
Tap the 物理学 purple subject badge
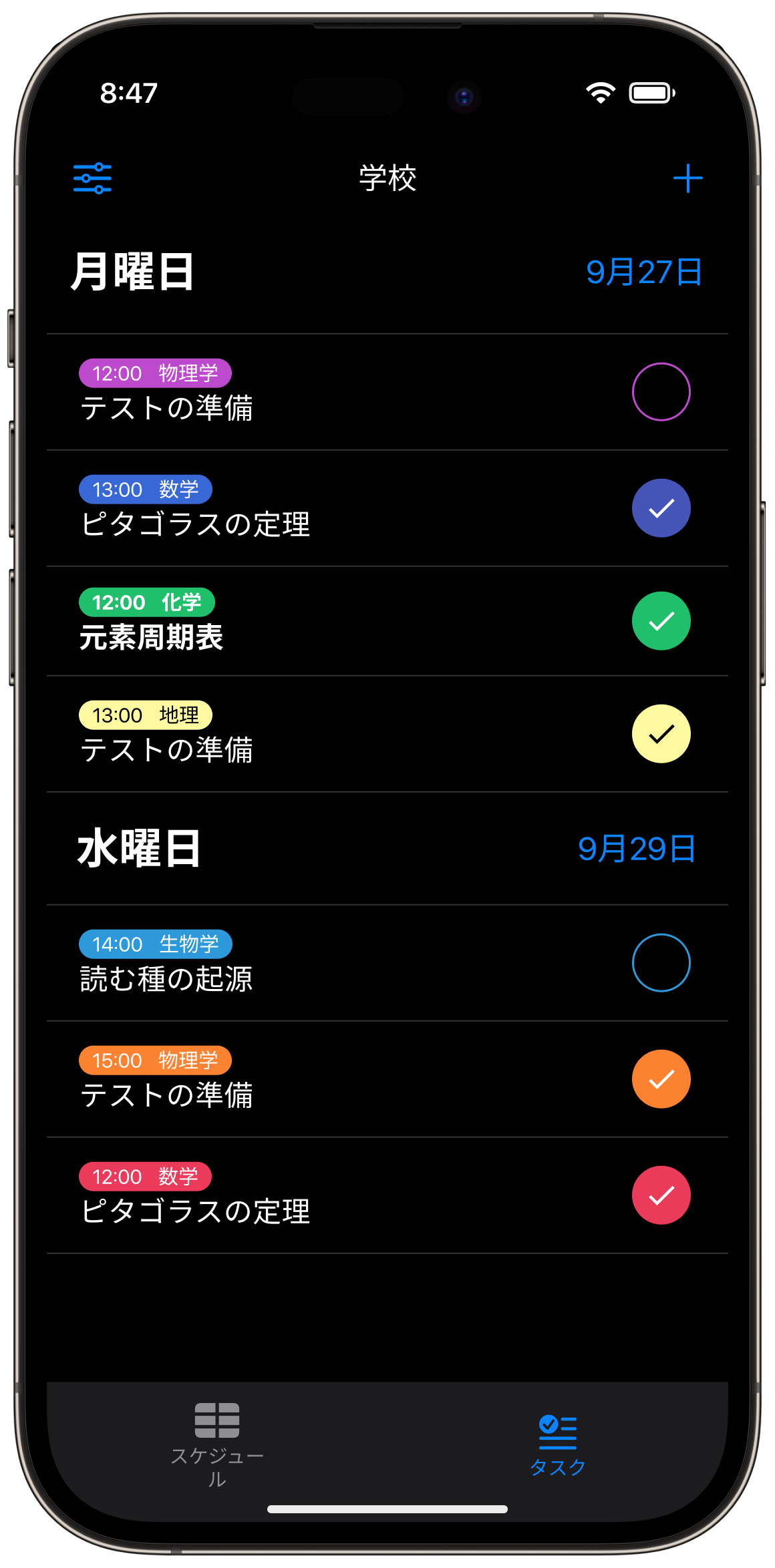click(x=155, y=373)
